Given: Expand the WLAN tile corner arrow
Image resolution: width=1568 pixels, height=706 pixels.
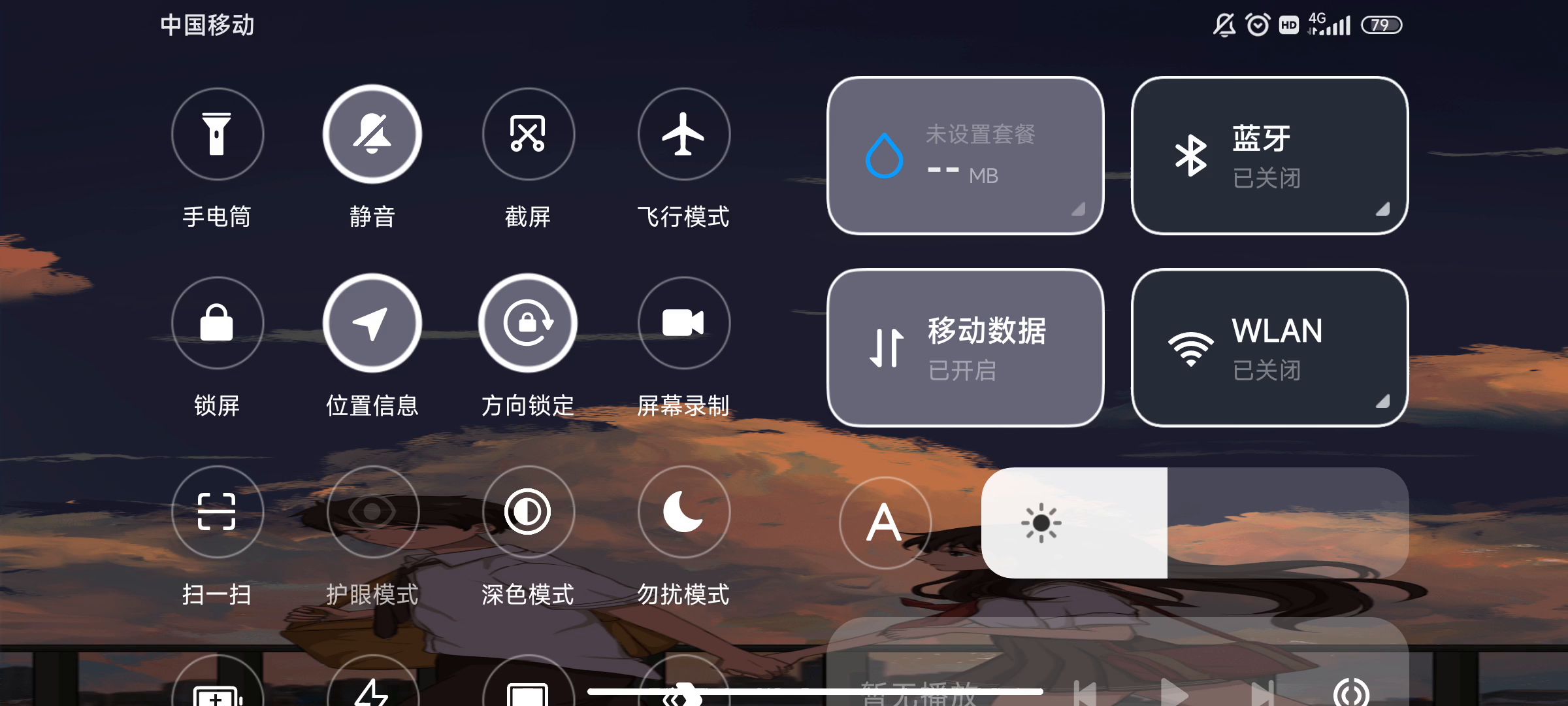Looking at the screenshot, I should (x=1382, y=401).
